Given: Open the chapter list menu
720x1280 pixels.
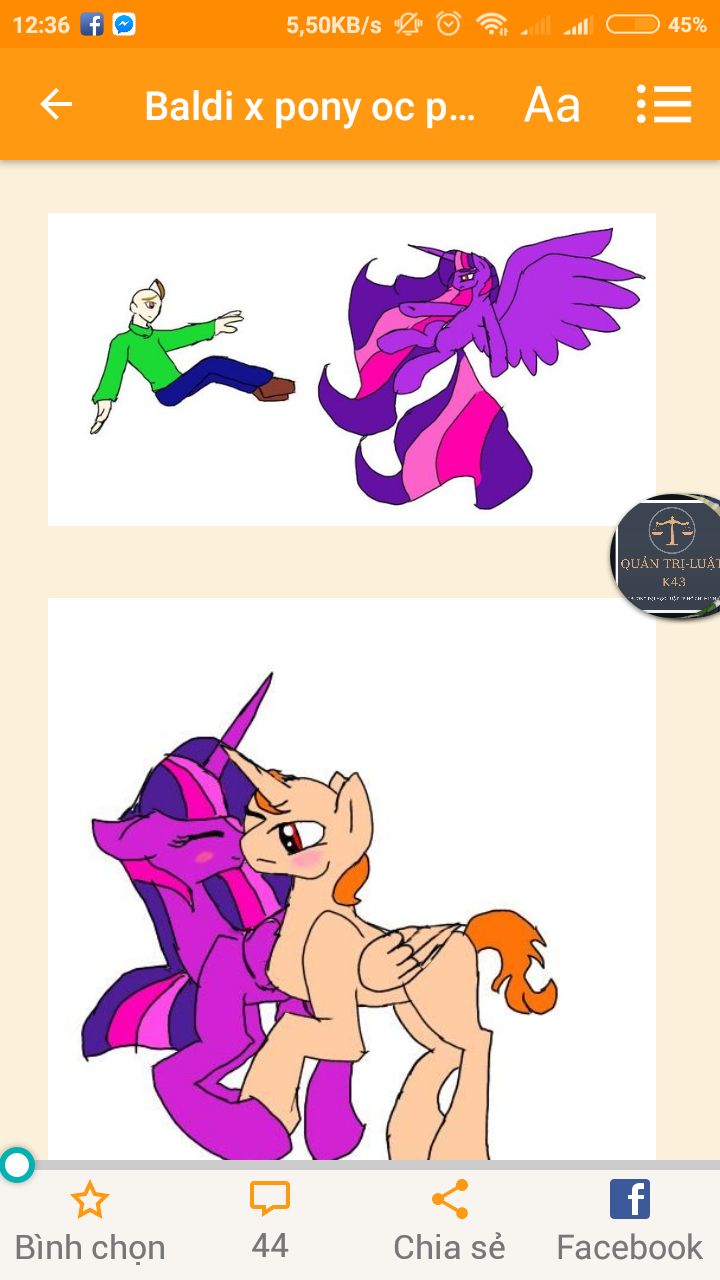Looking at the screenshot, I should coord(664,104).
